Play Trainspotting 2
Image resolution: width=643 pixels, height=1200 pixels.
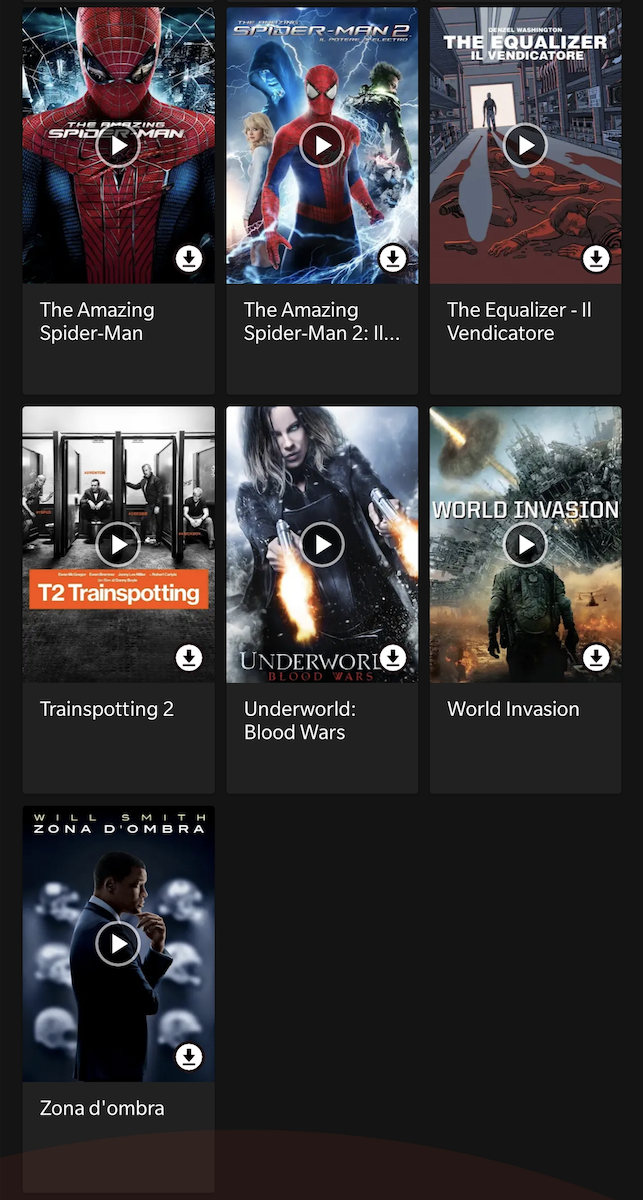tap(118, 544)
